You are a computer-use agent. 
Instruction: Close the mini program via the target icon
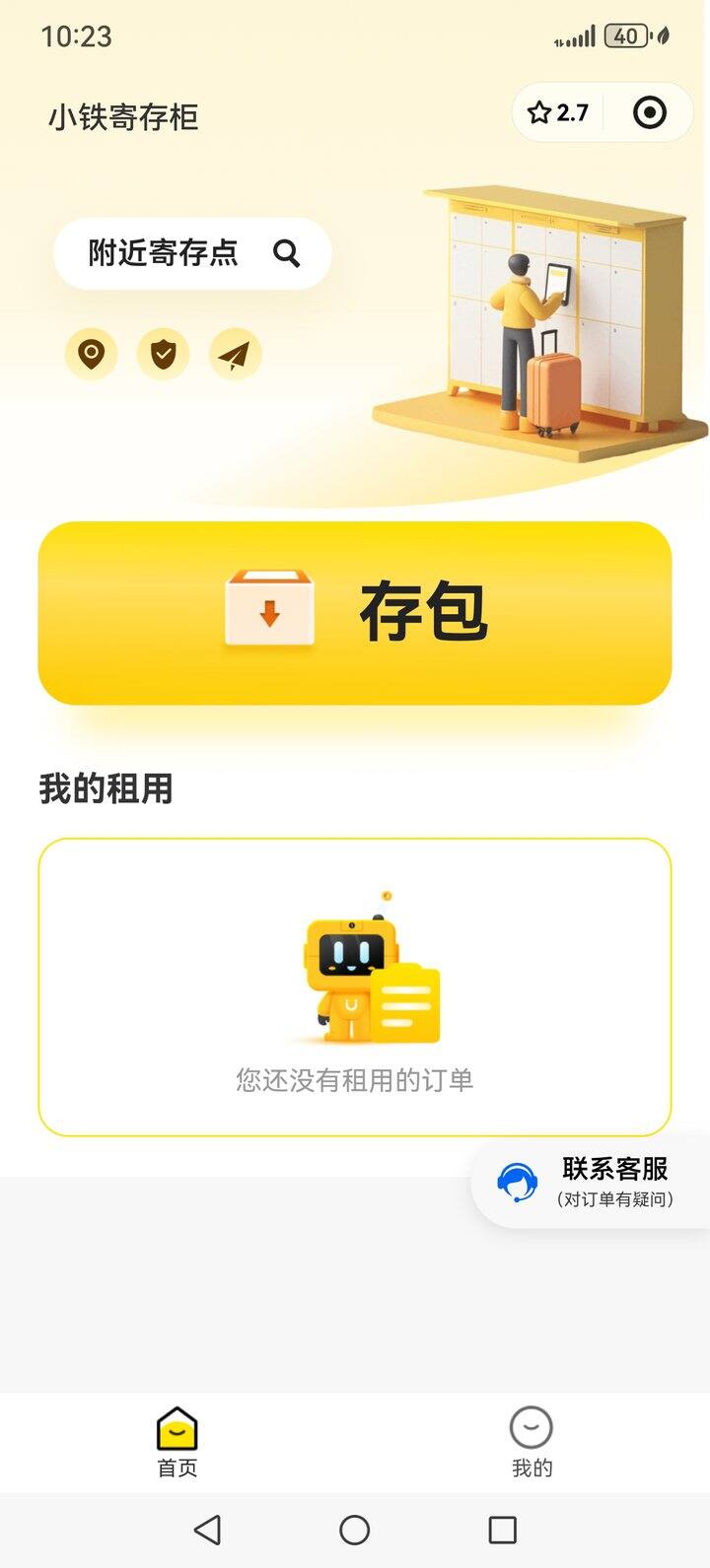click(649, 113)
